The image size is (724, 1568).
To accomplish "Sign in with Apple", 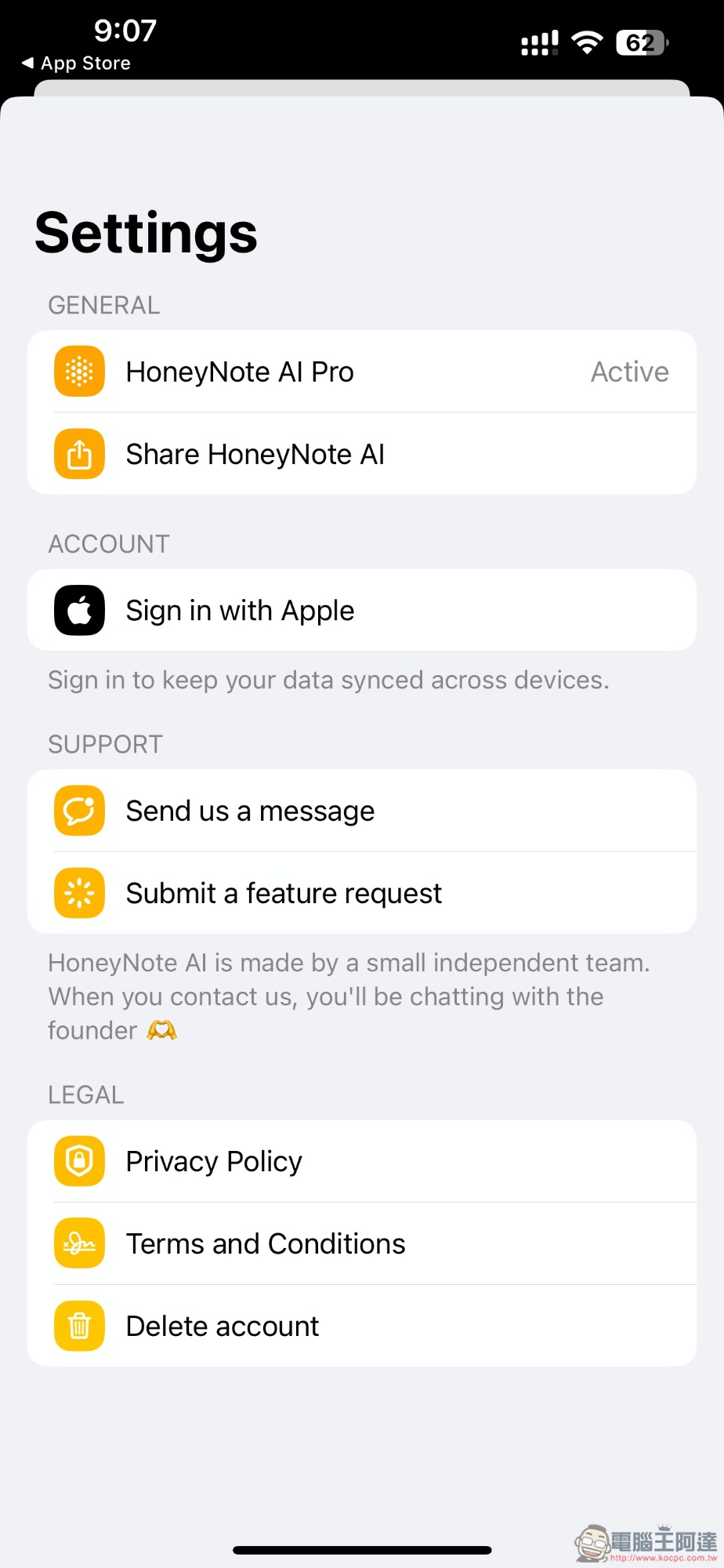I will [x=360, y=610].
